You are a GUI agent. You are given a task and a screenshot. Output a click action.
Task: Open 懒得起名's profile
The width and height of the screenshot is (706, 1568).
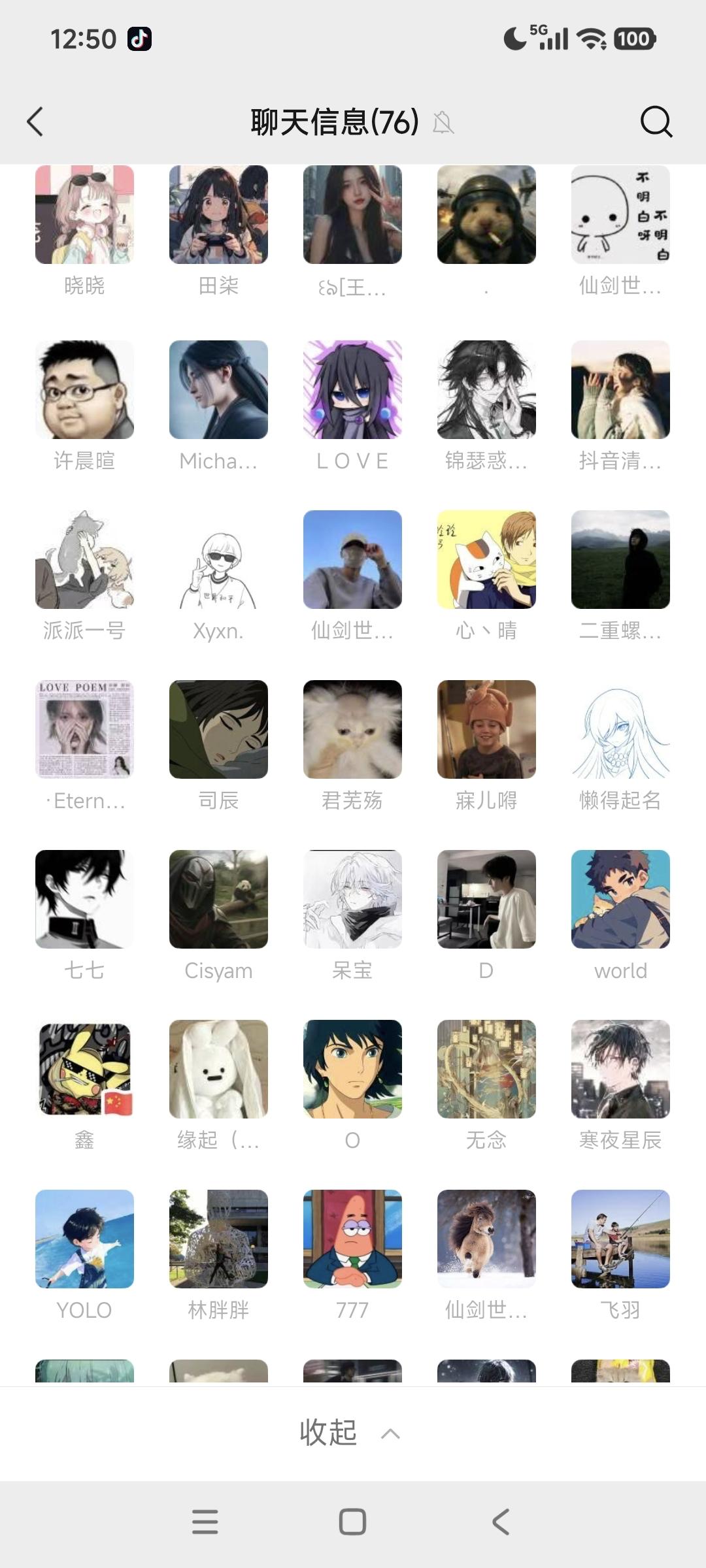620,729
